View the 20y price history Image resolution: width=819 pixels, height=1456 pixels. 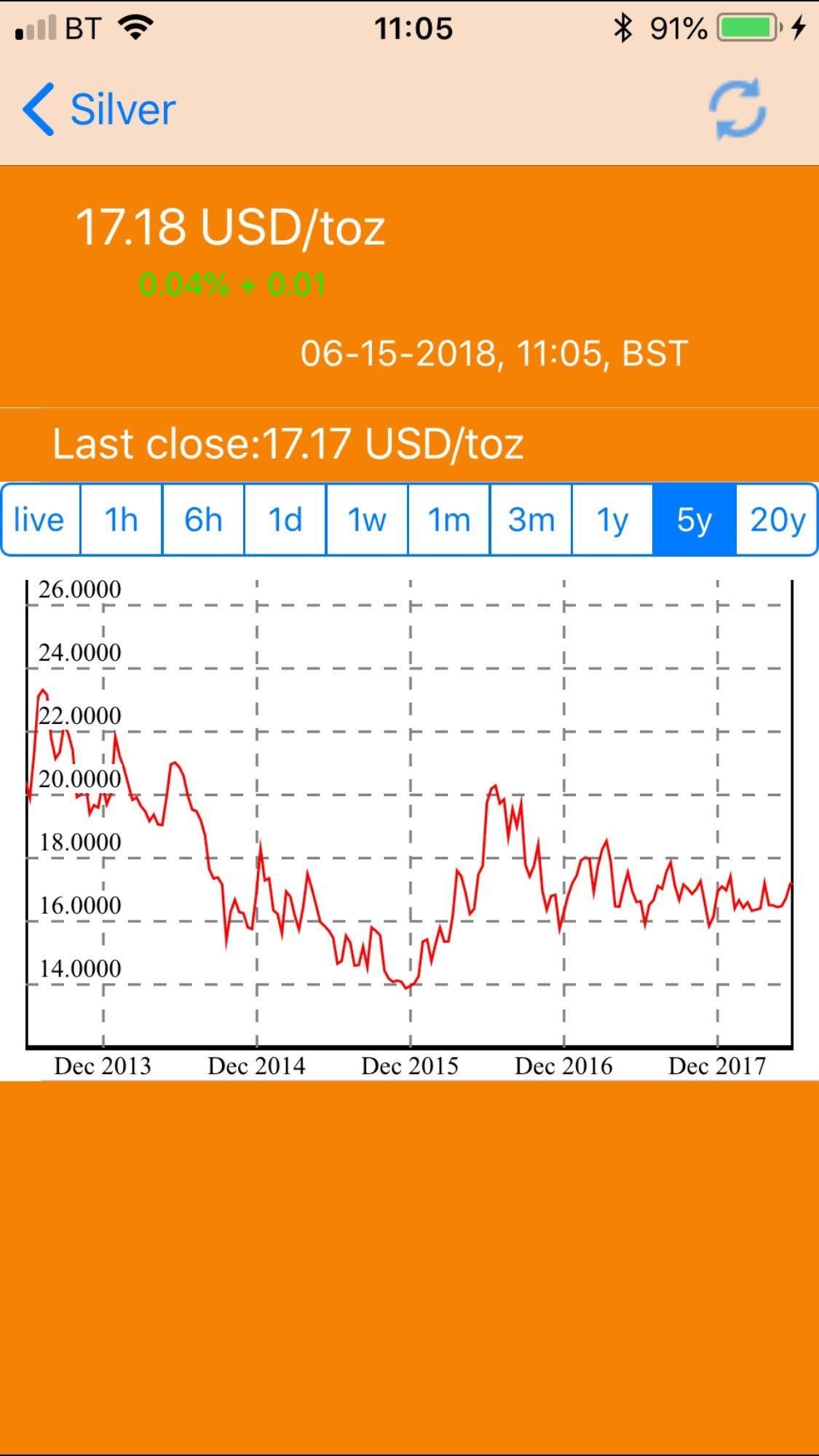click(x=778, y=520)
